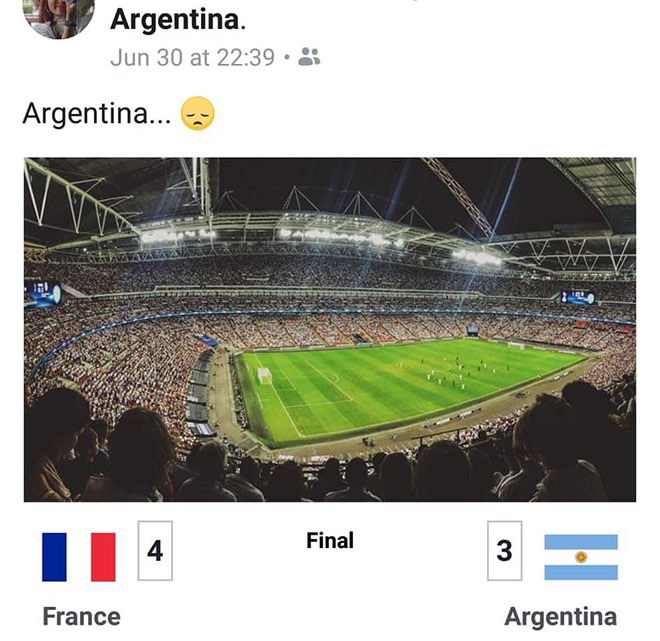Open the post timestamp Jun 30 at 22:39
The width and height of the screenshot is (660, 641).
(x=192, y=57)
